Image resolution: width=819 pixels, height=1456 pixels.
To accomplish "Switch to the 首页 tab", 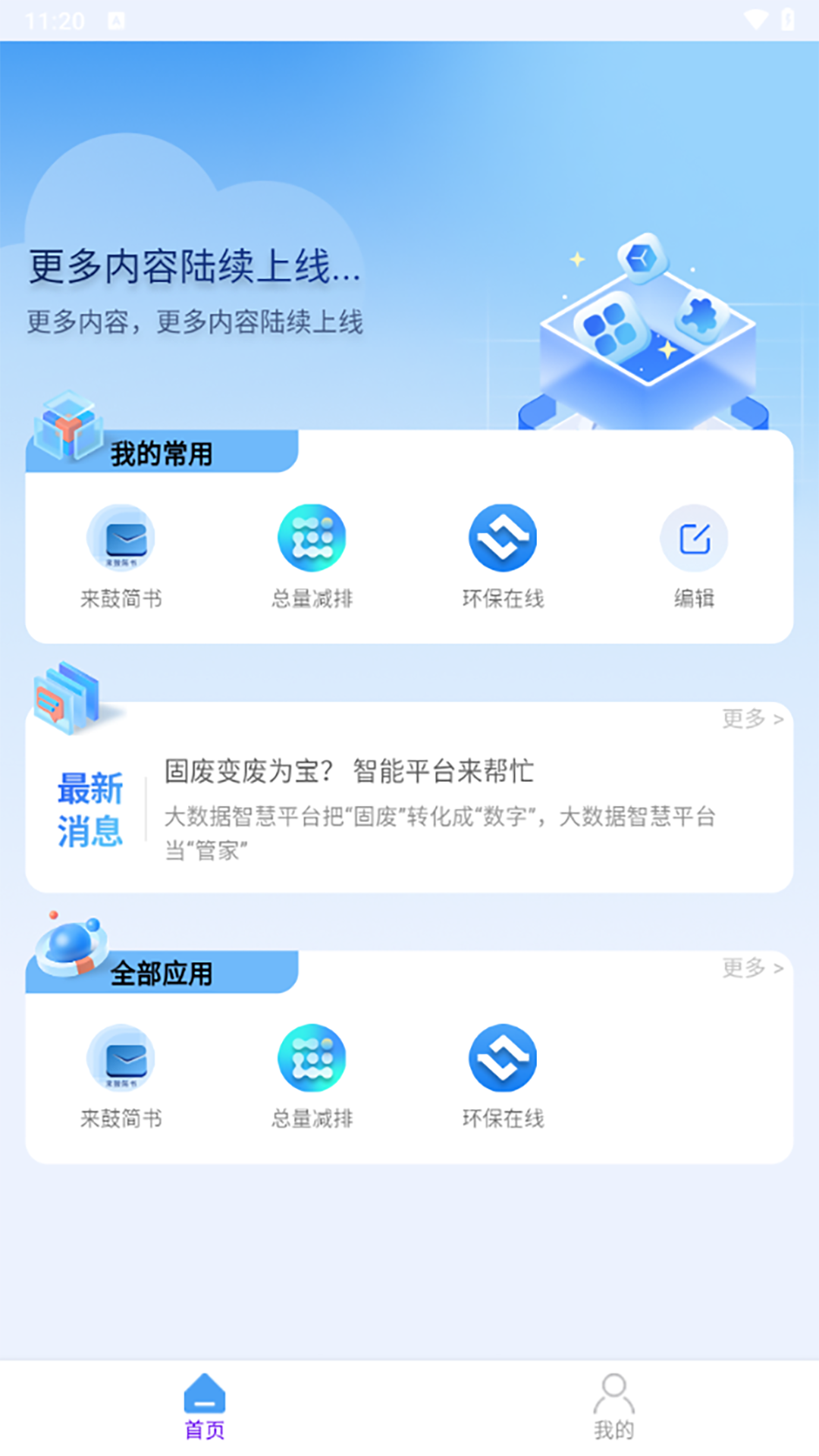I will tap(203, 1422).
